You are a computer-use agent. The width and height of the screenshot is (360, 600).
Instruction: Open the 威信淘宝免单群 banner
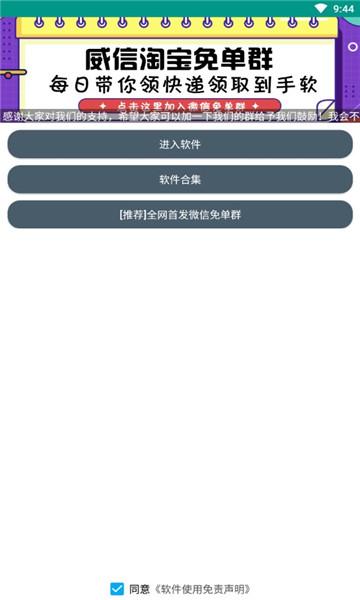pos(180,64)
